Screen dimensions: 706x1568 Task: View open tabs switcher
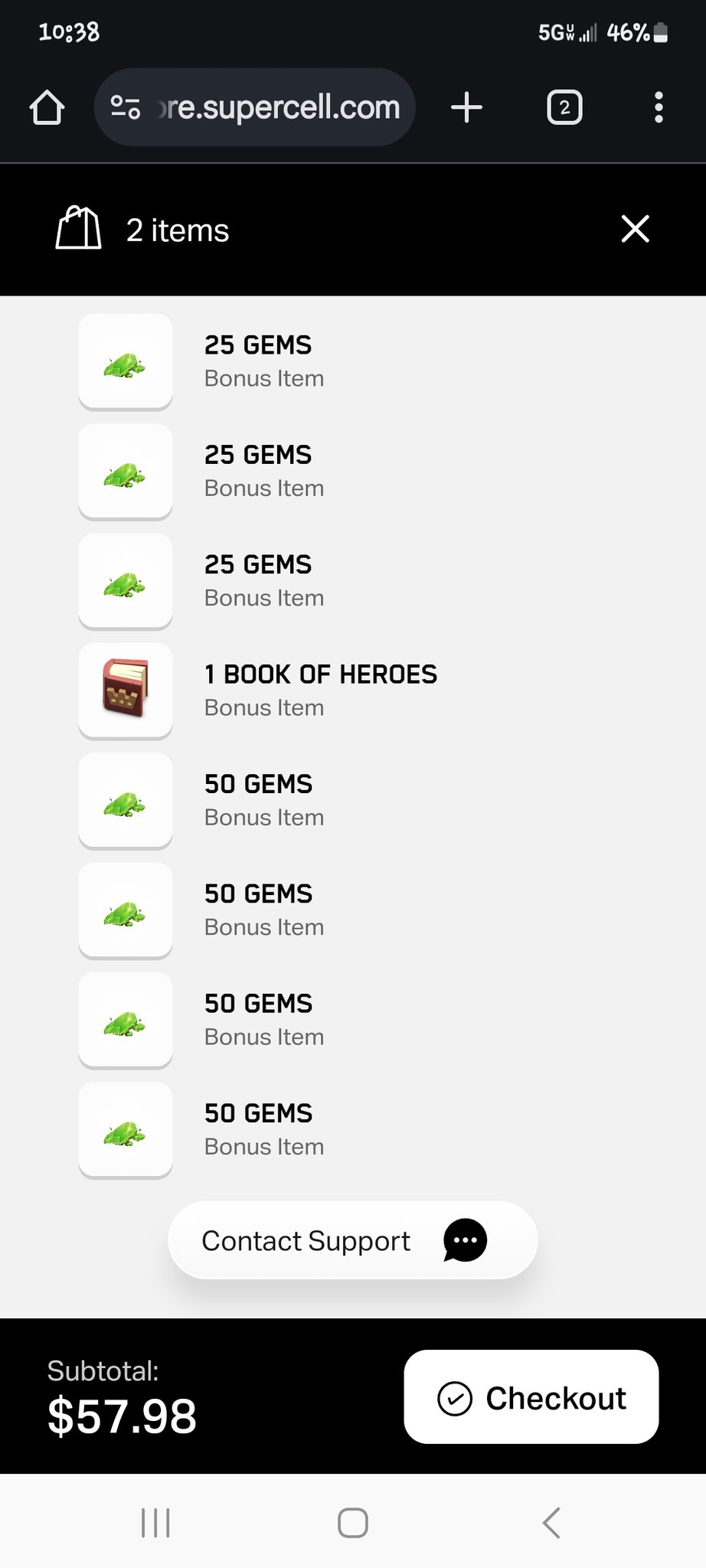(564, 108)
